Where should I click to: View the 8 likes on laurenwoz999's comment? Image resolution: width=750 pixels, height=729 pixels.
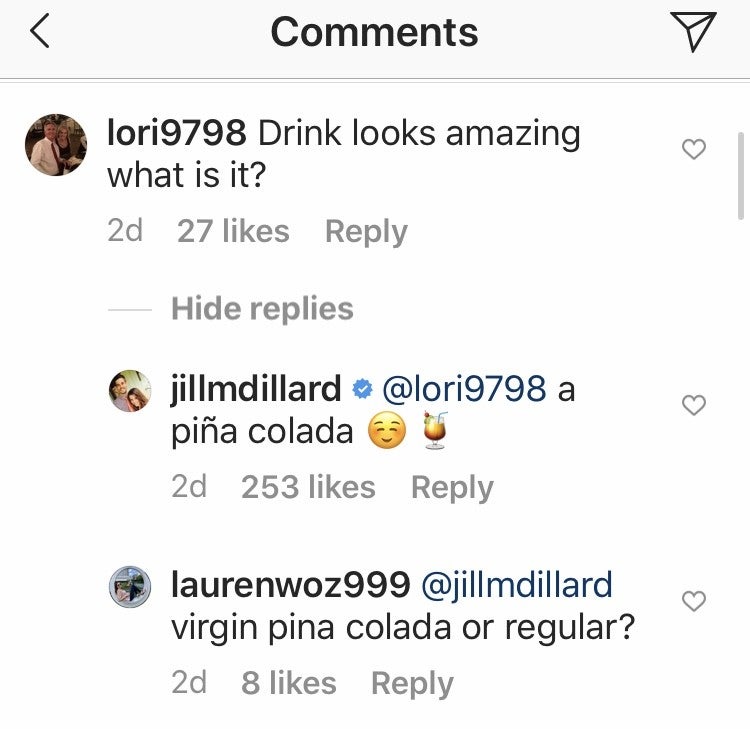coord(288,684)
